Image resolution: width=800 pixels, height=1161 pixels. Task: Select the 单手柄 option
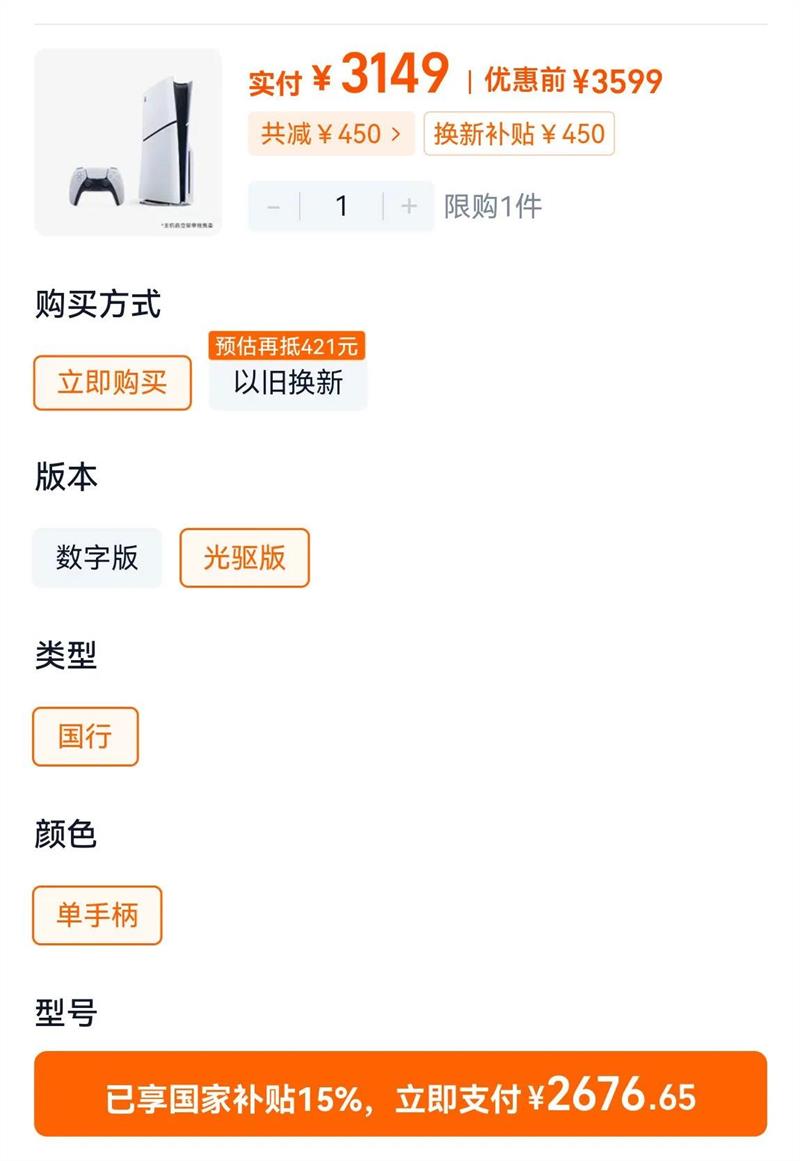(x=97, y=915)
